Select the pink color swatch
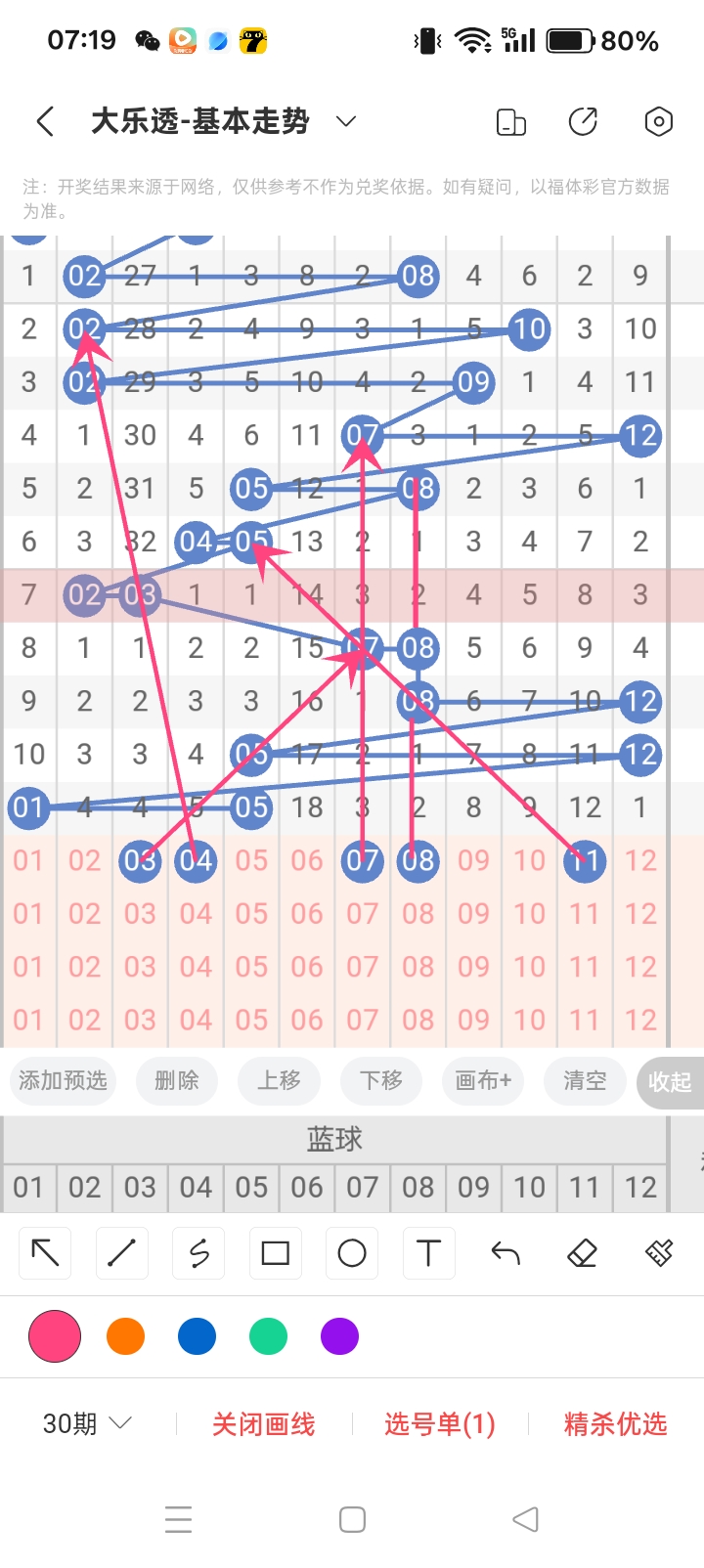The image size is (704, 1568). 54,1335
